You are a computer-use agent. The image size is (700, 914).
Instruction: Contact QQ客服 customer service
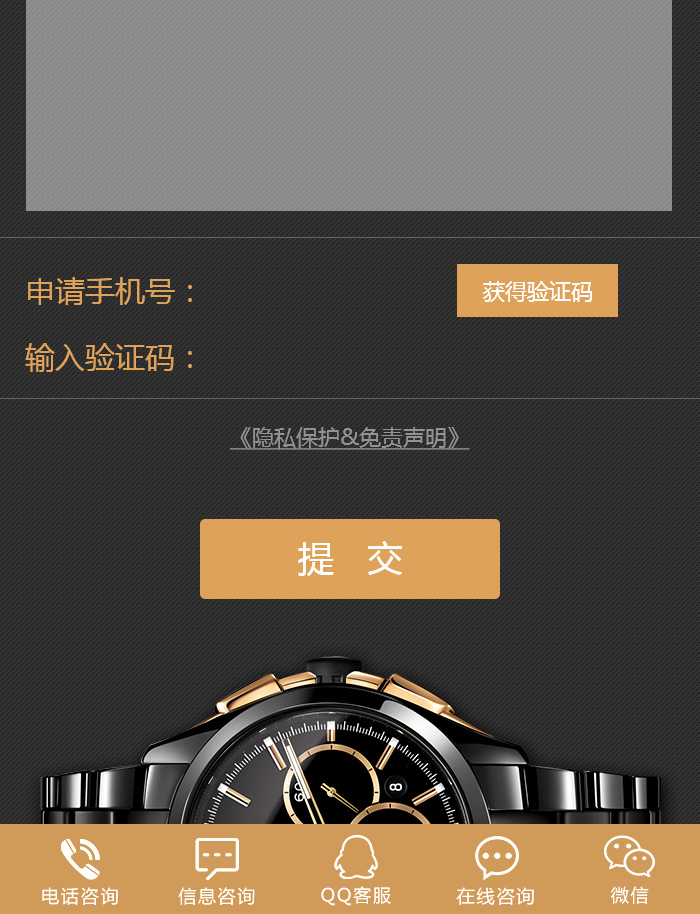356,870
